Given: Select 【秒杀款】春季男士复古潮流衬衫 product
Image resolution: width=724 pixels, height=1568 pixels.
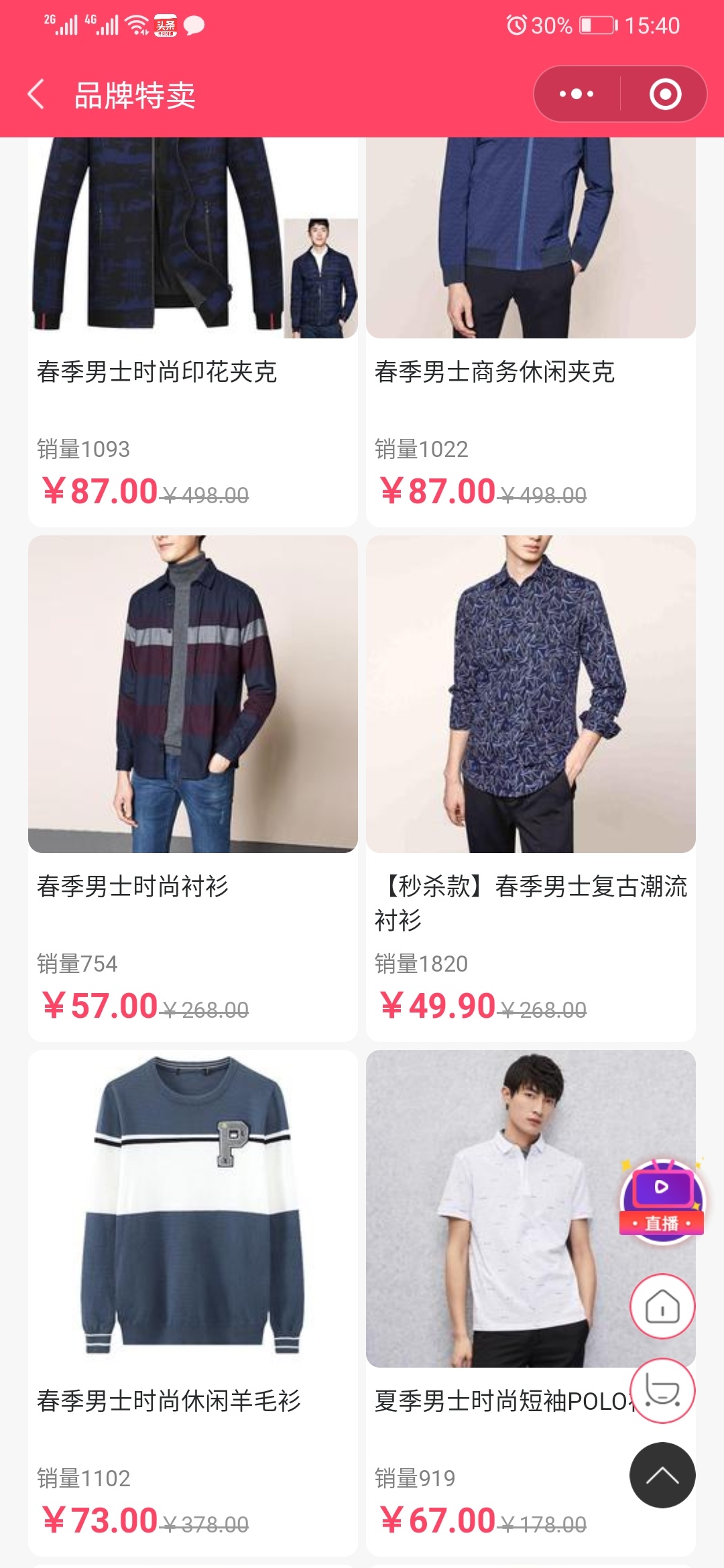Looking at the screenshot, I should (x=531, y=694).
